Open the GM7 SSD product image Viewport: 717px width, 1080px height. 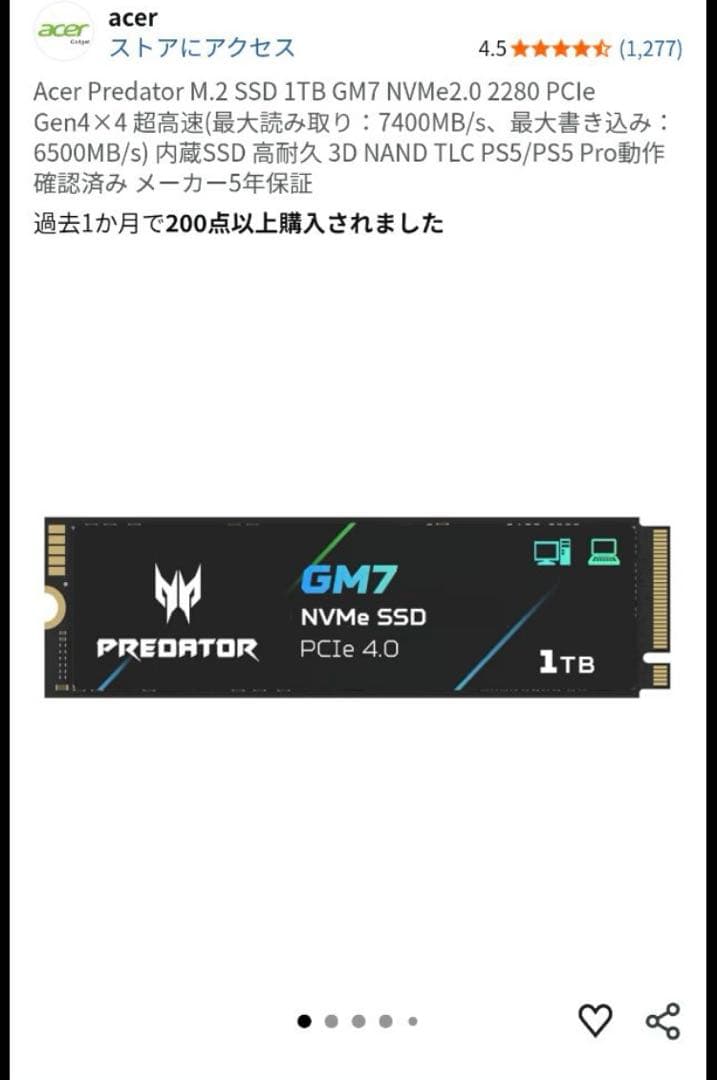pyautogui.click(x=357, y=607)
